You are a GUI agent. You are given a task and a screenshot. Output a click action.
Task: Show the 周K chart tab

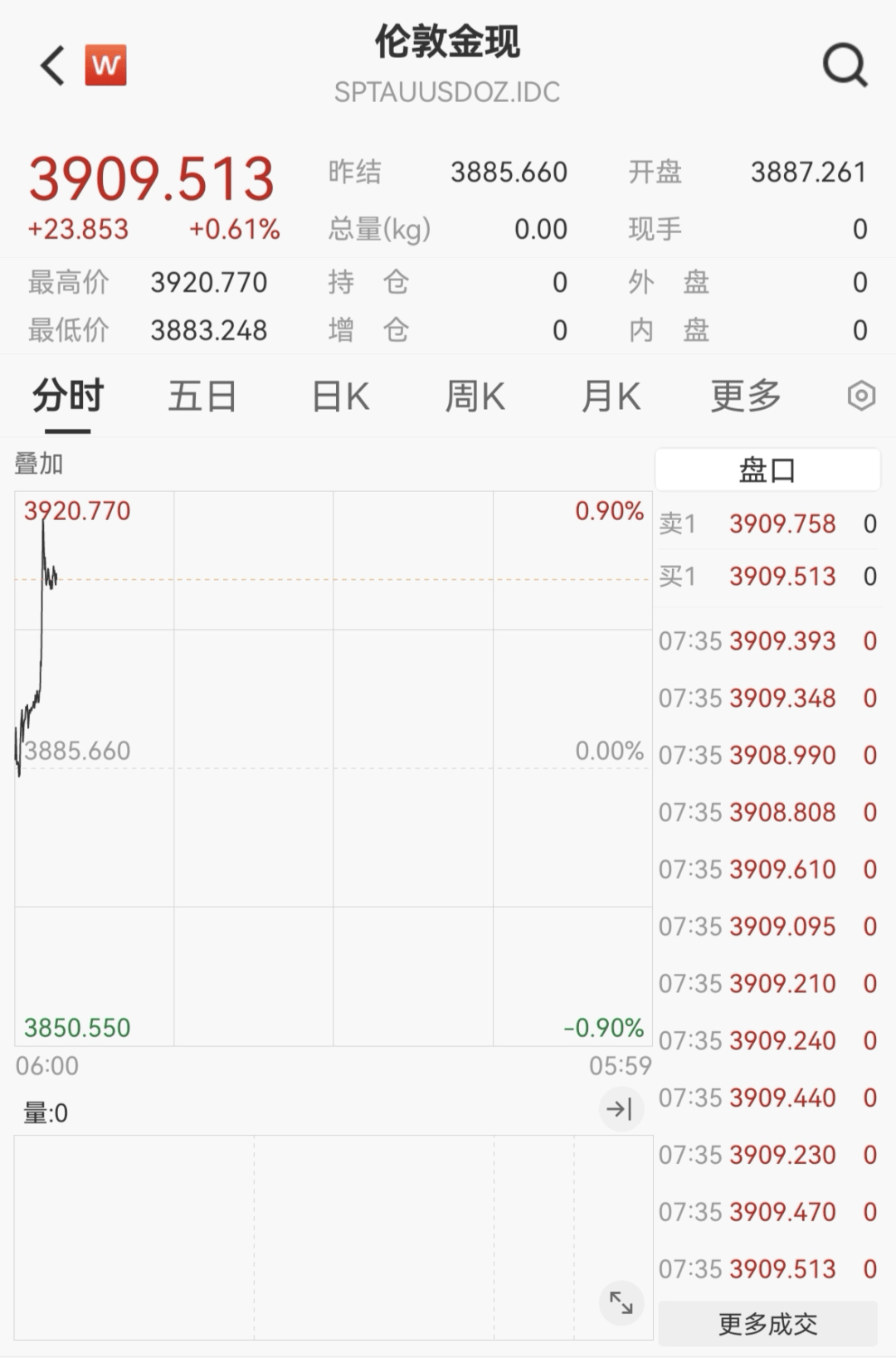point(475,397)
